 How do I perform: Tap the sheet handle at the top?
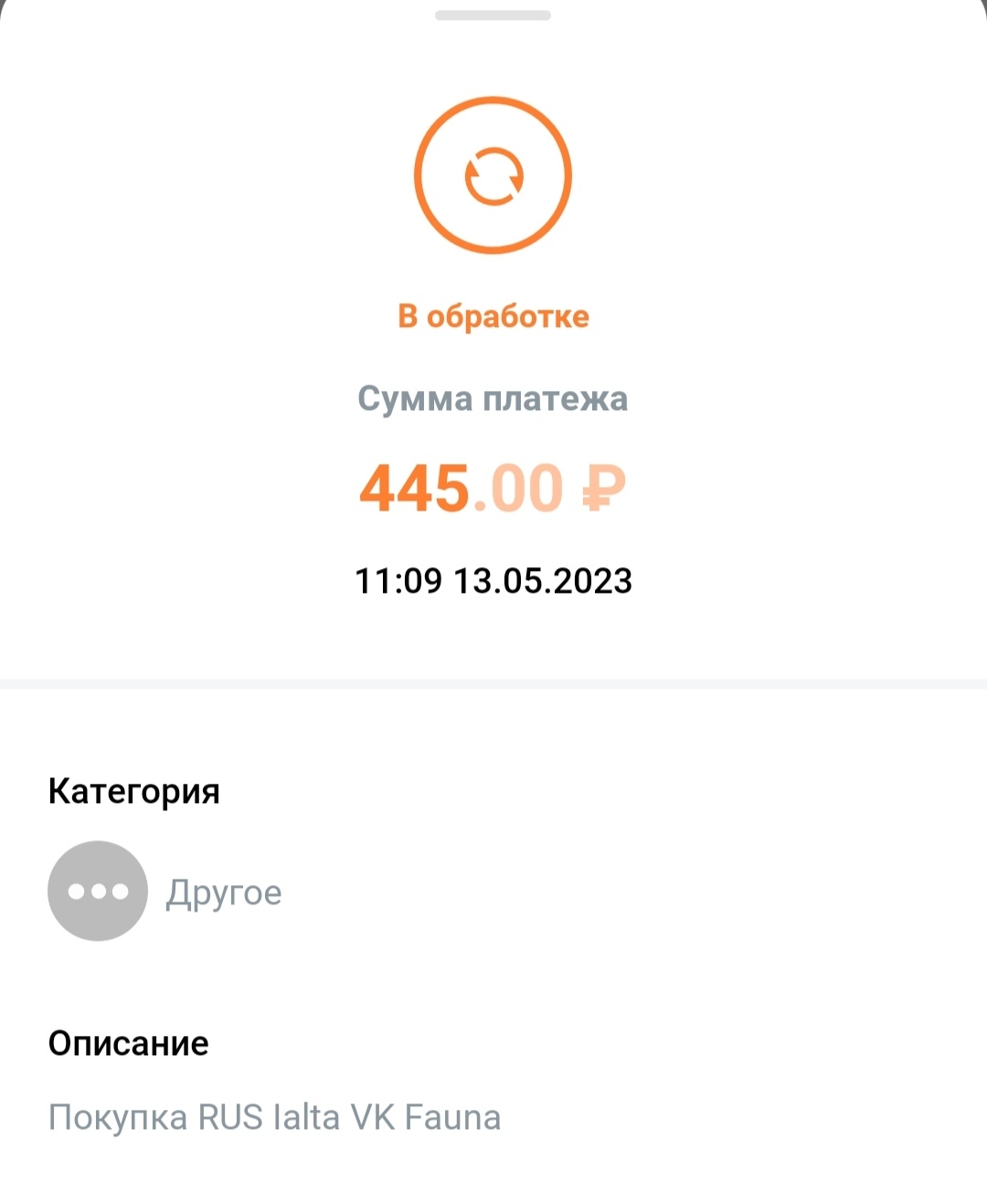[x=493, y=16]
